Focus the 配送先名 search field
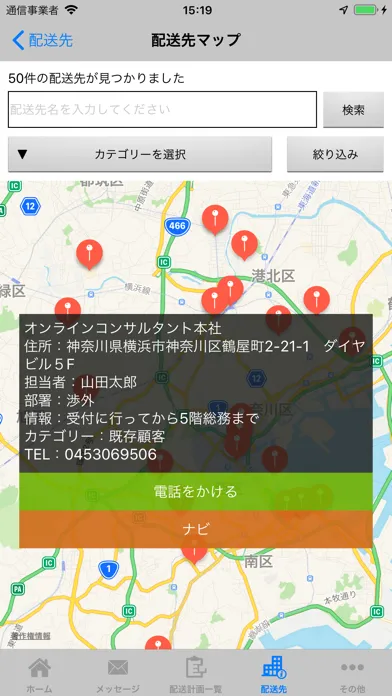392x696 pixels. click(x=162, y=110)
